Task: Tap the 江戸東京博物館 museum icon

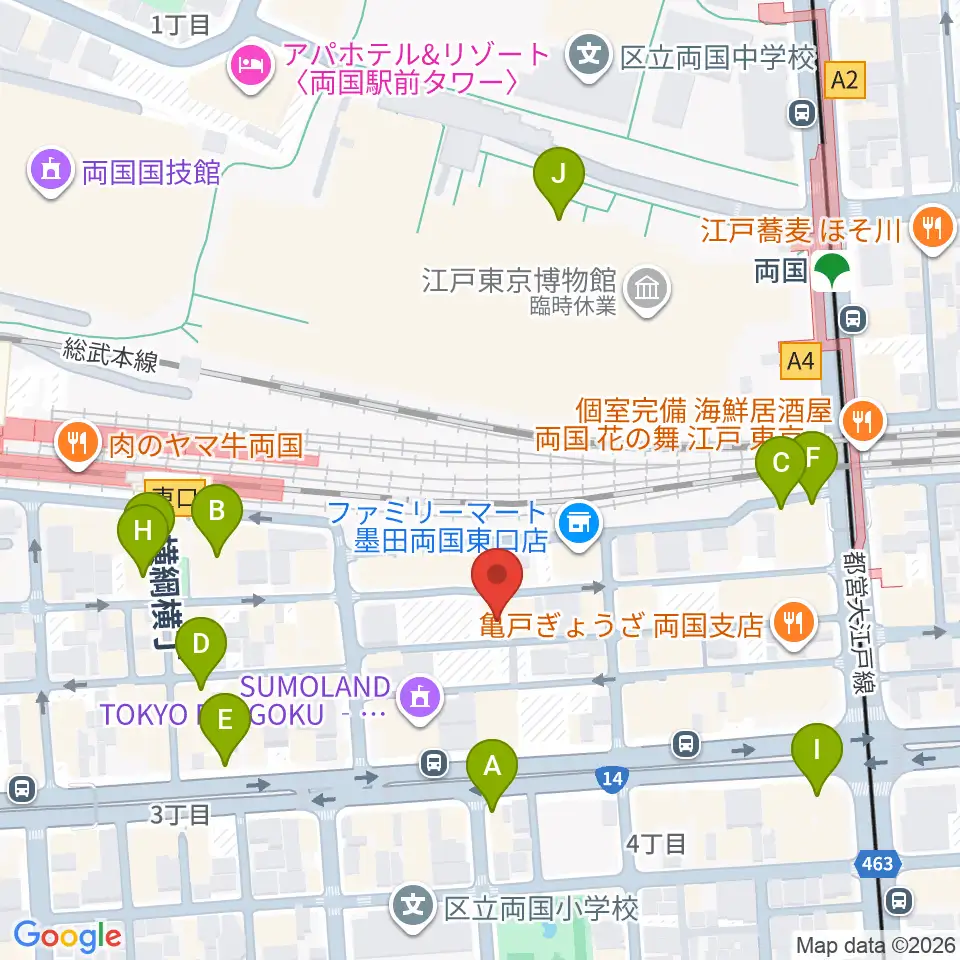Action: pyautogui.click(x=647, y=290)
